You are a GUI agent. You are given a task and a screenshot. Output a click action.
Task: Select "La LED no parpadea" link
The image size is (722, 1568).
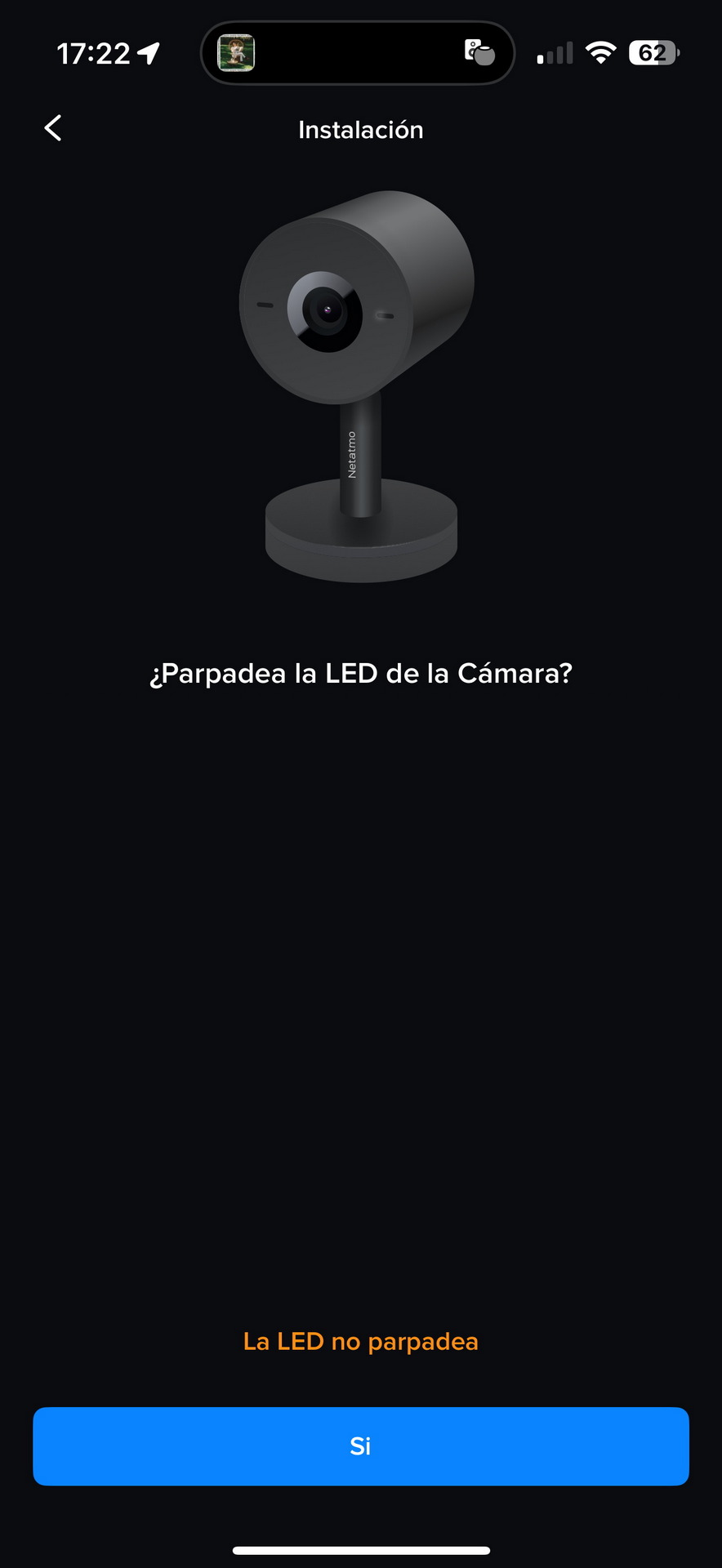click(x=361, y=1342)
